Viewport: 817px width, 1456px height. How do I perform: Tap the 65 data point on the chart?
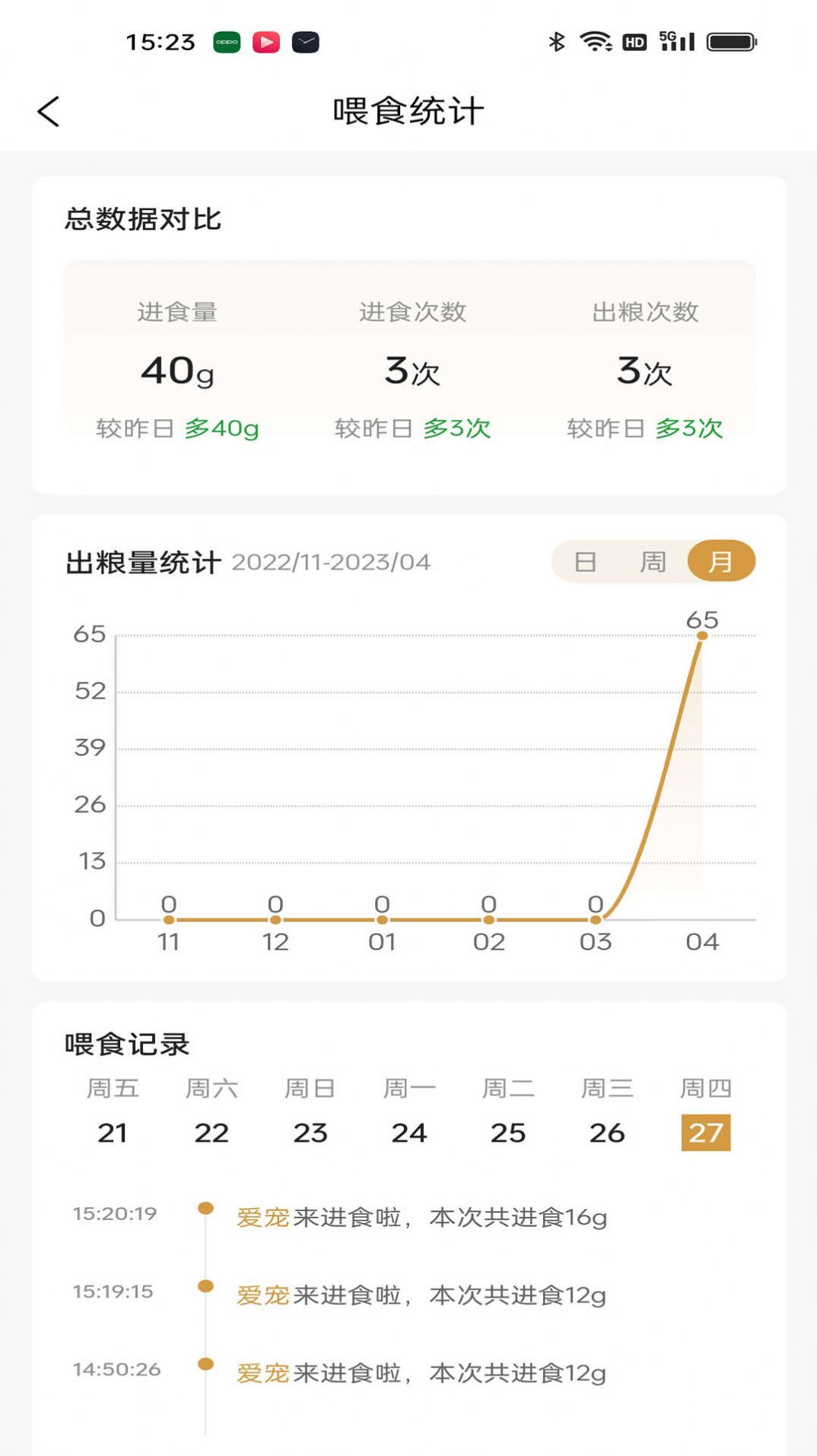point(701,636)
